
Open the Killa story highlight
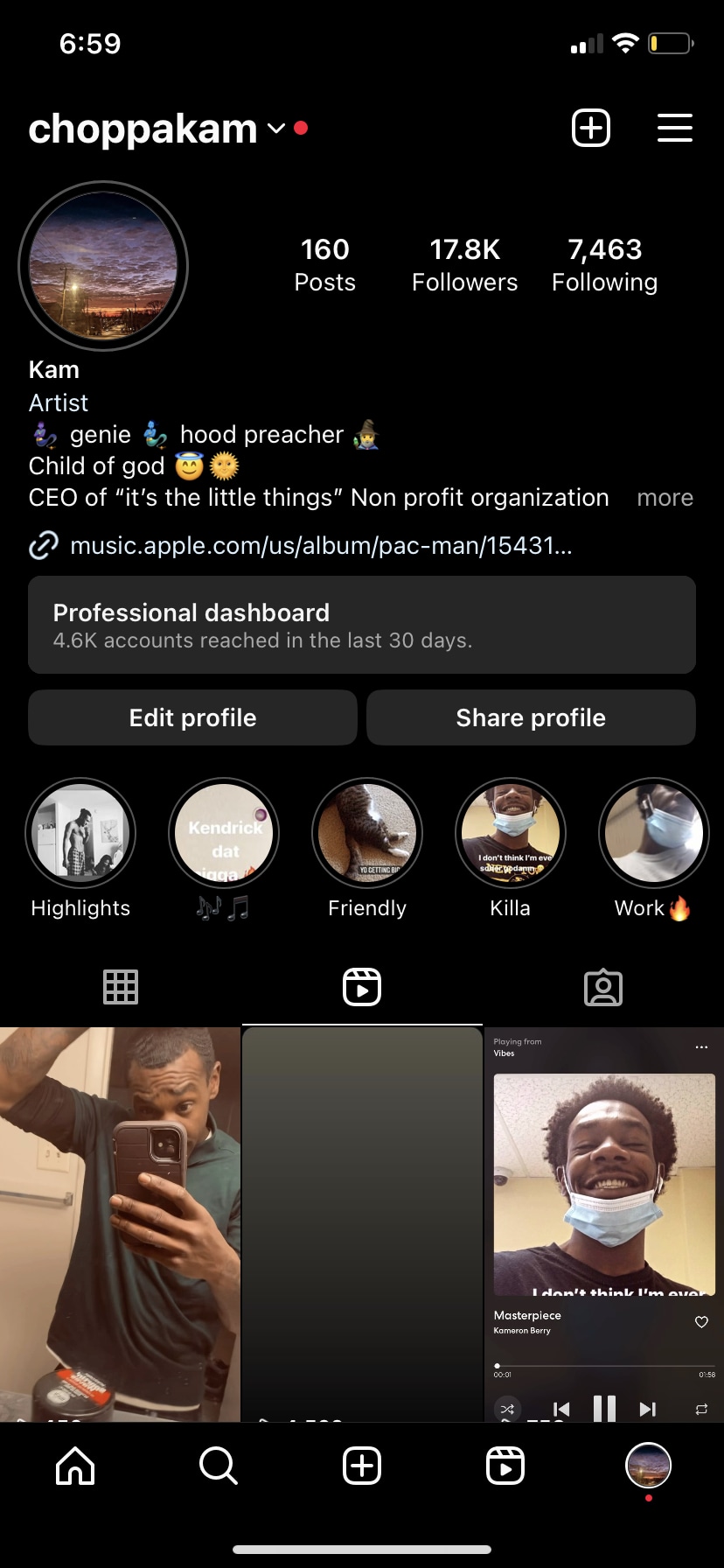(511, 849)
